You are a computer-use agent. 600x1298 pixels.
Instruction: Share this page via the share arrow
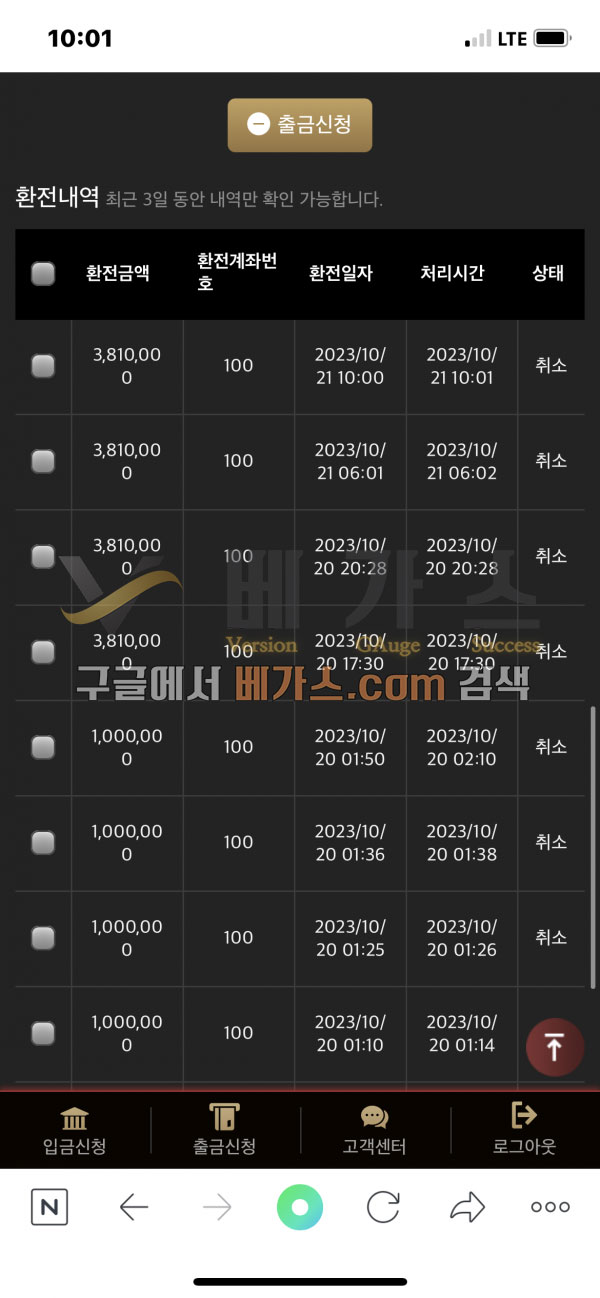click(467, 1207)
